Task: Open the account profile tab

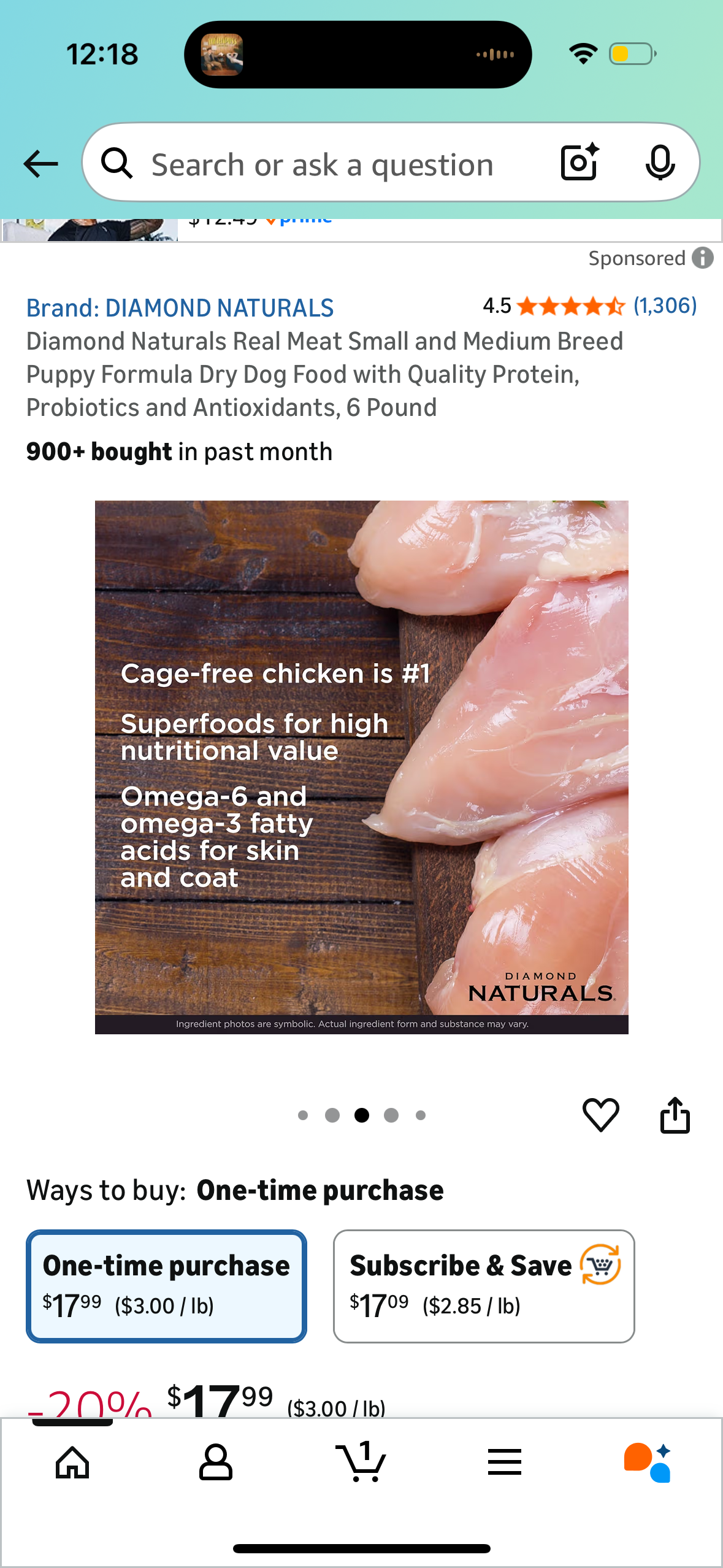Action: [216, 1462]
